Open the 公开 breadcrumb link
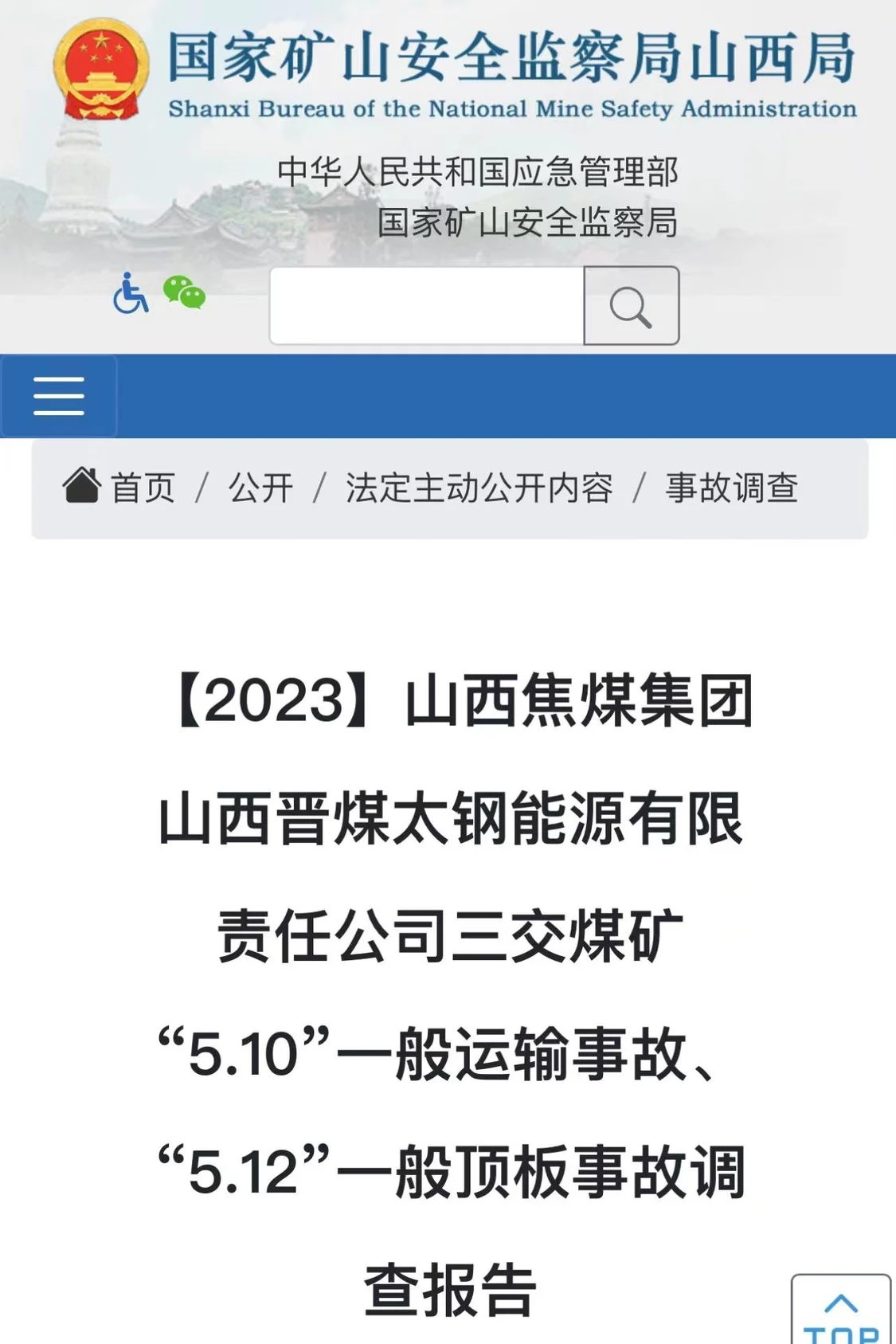Screen dimensions: 896x1344 coord(260,488)
